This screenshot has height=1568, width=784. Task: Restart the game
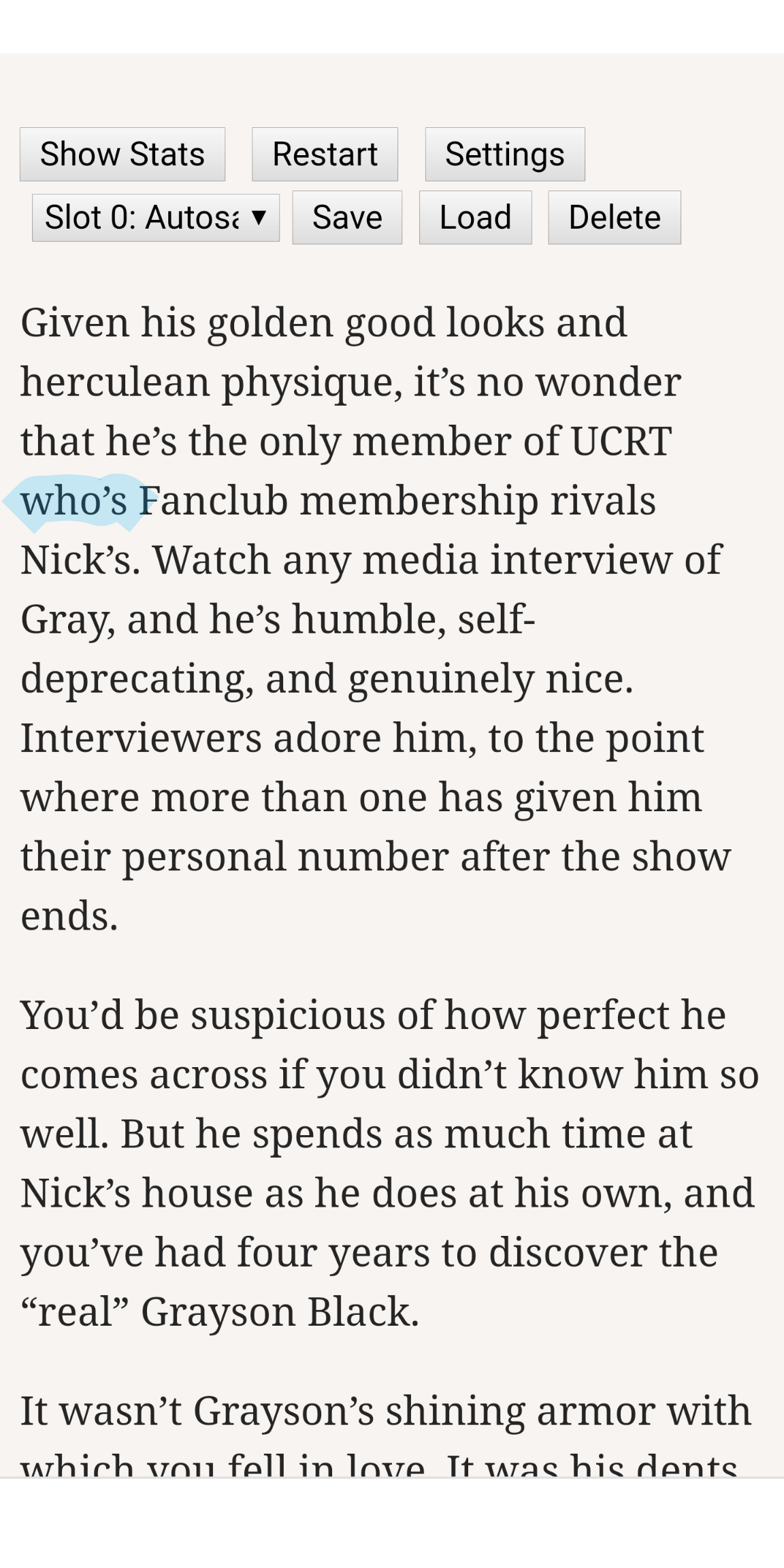point(325,154)
